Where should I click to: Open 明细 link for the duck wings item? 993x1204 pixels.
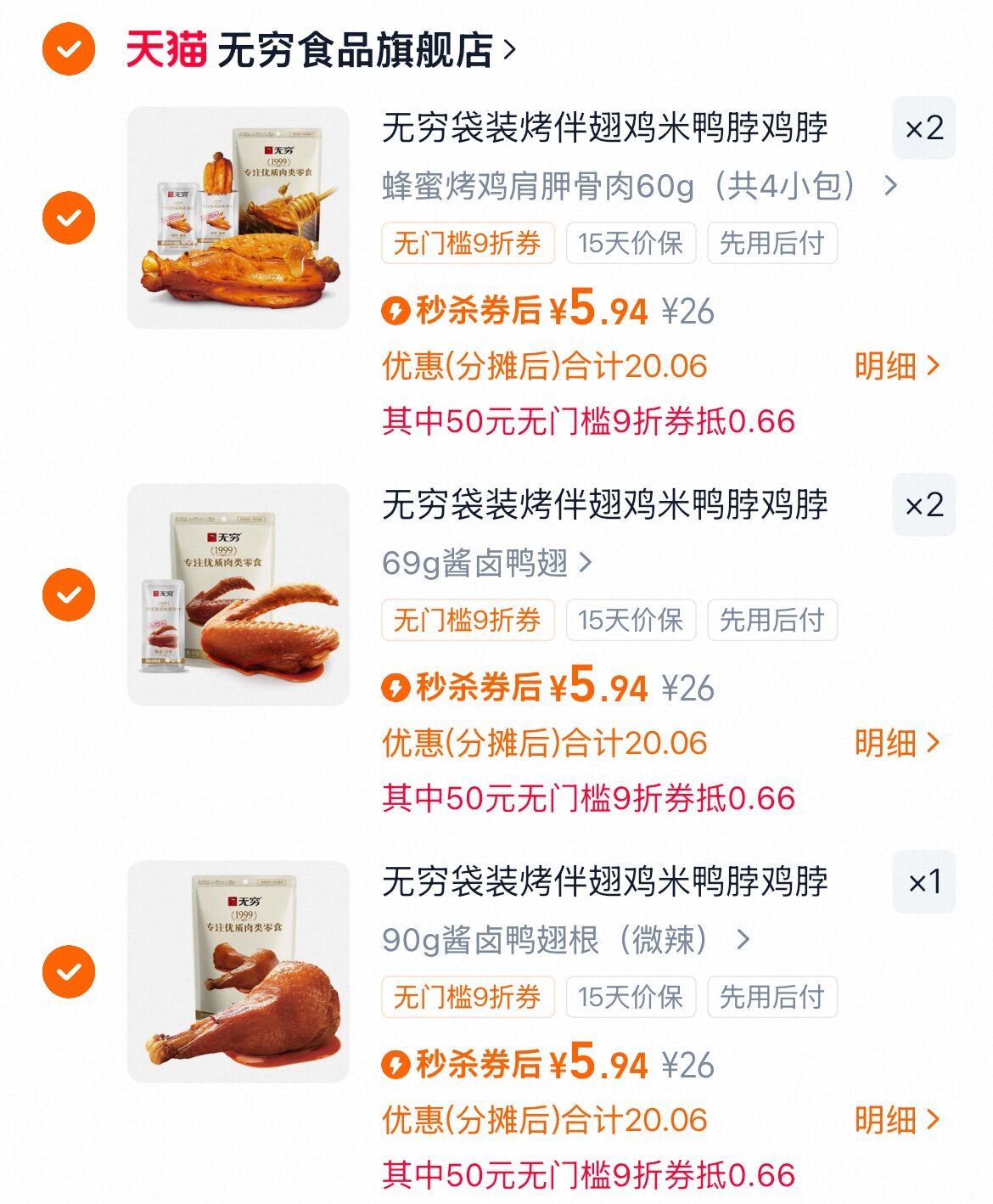point(896,744)
